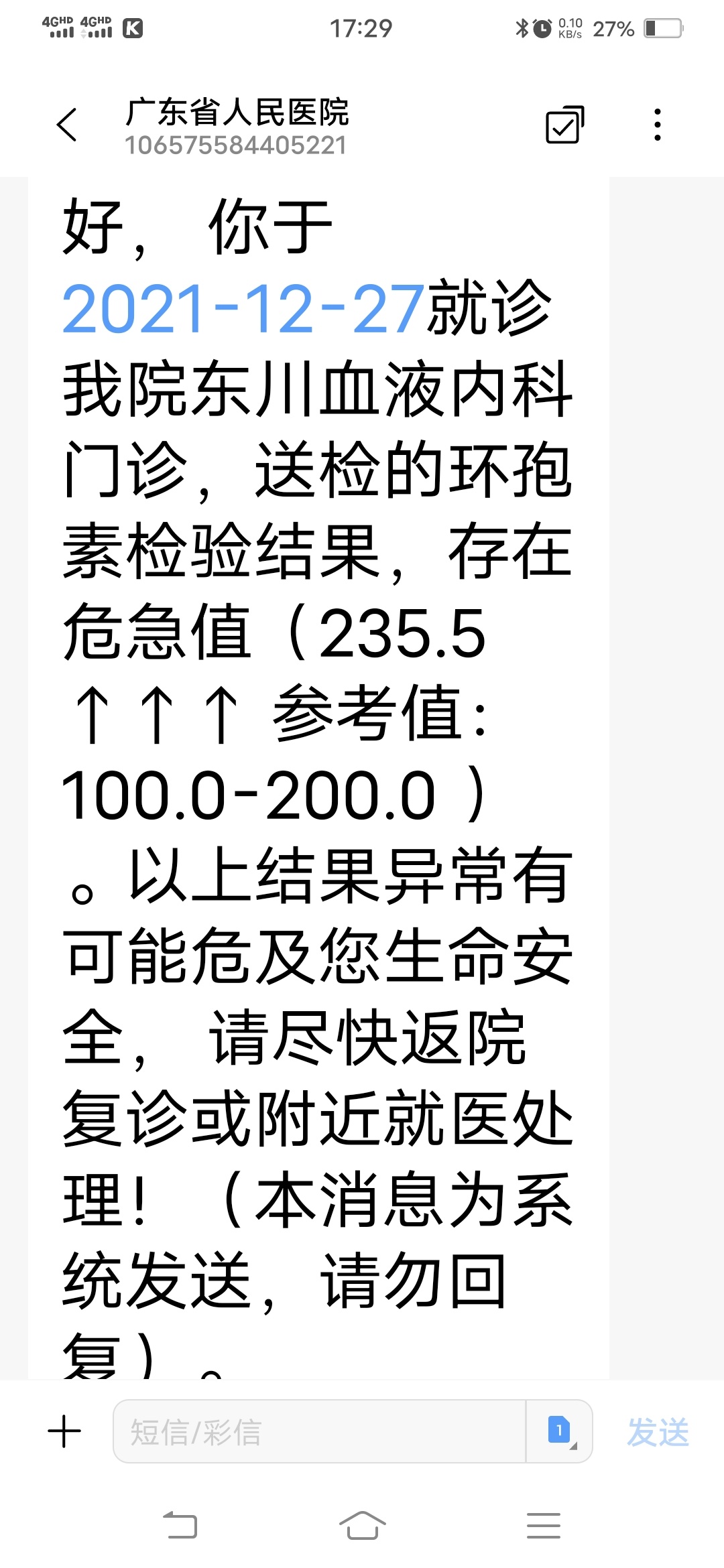
Task: Tap the system home button
Action: 362,1526
